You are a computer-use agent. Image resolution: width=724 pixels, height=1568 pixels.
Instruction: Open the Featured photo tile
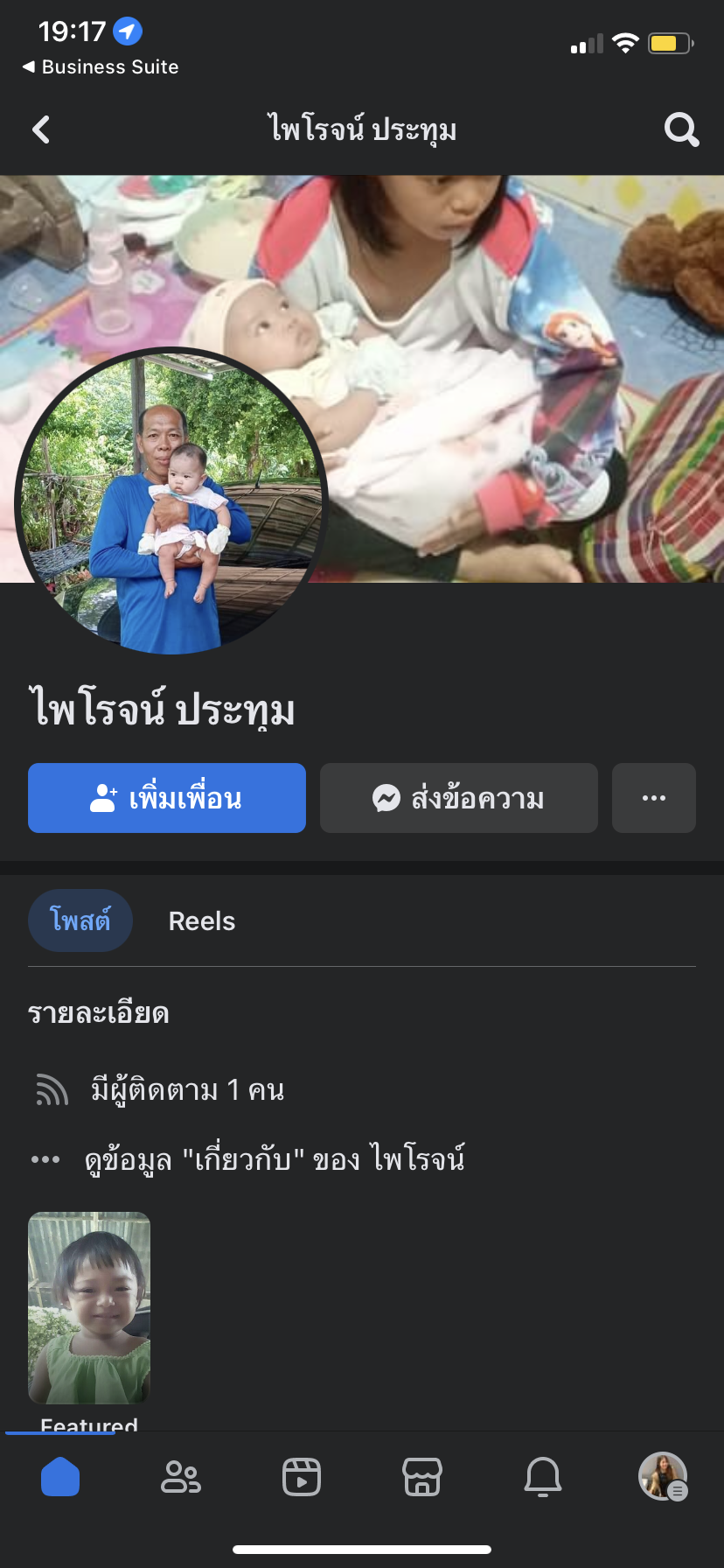click(89, 1307)
